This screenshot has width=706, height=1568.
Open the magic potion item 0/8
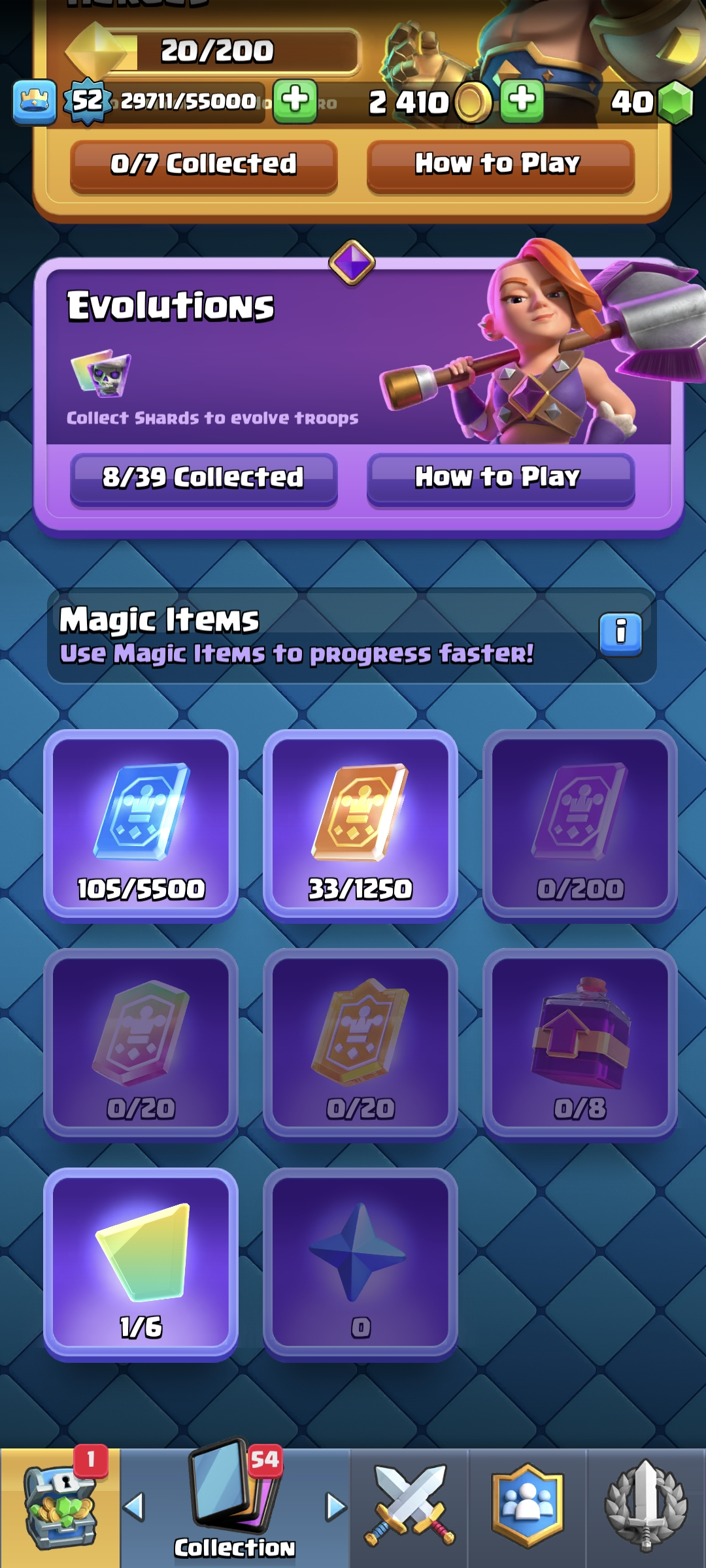580,1044
